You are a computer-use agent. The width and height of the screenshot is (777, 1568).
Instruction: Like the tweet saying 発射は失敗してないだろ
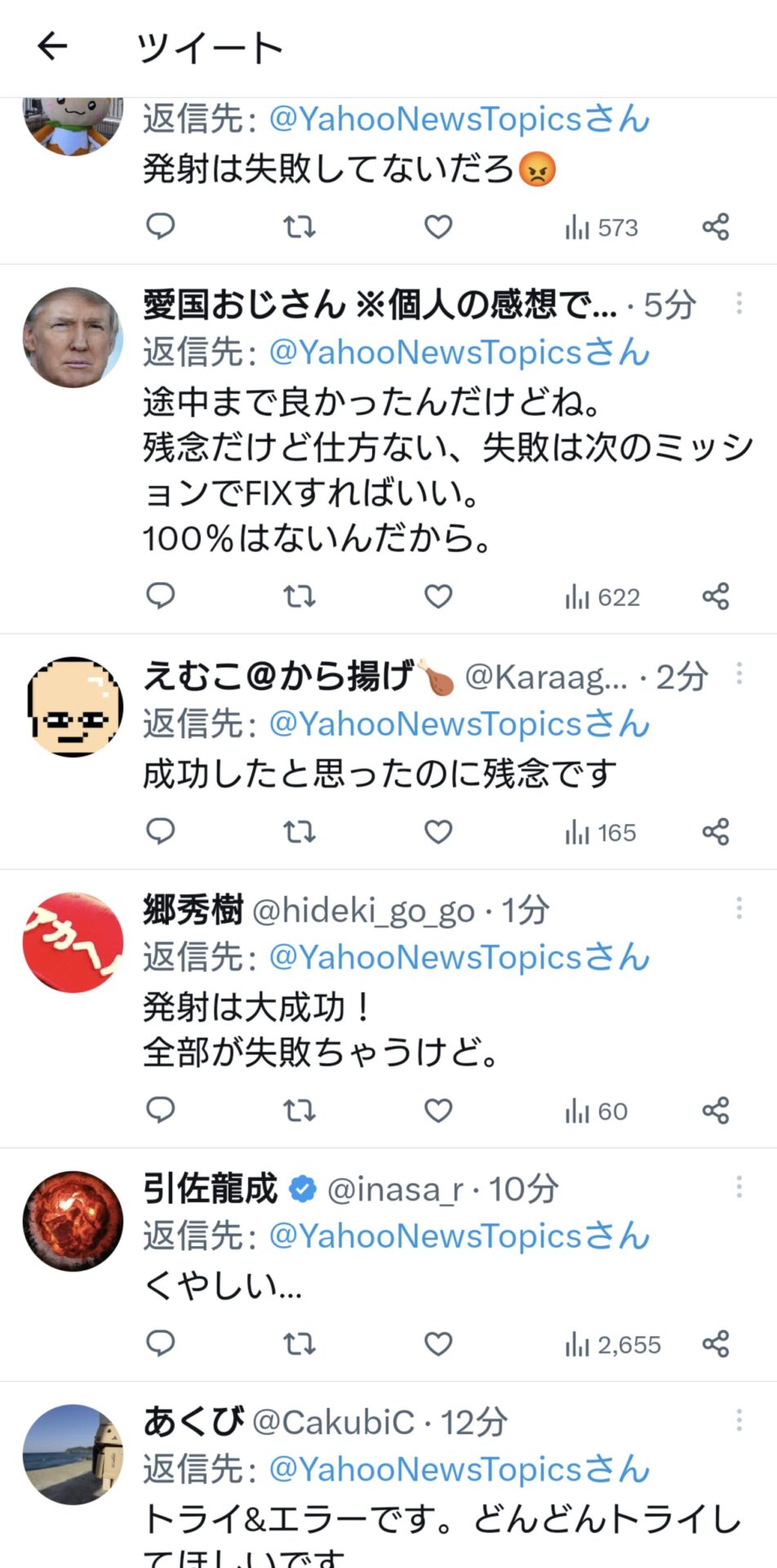pyautogui.click(x=438, y=227)
